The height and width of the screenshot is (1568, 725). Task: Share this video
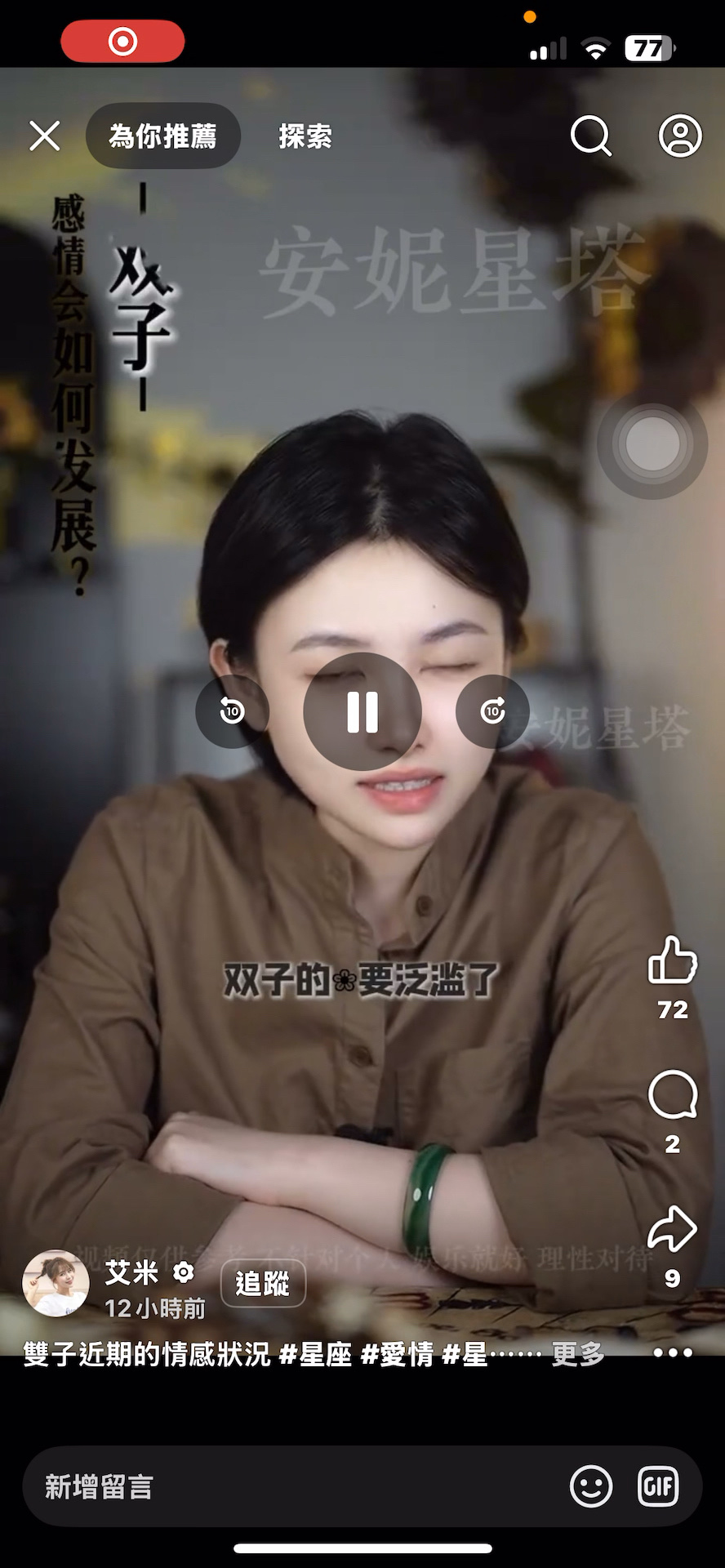click(x=672, y=1229)
